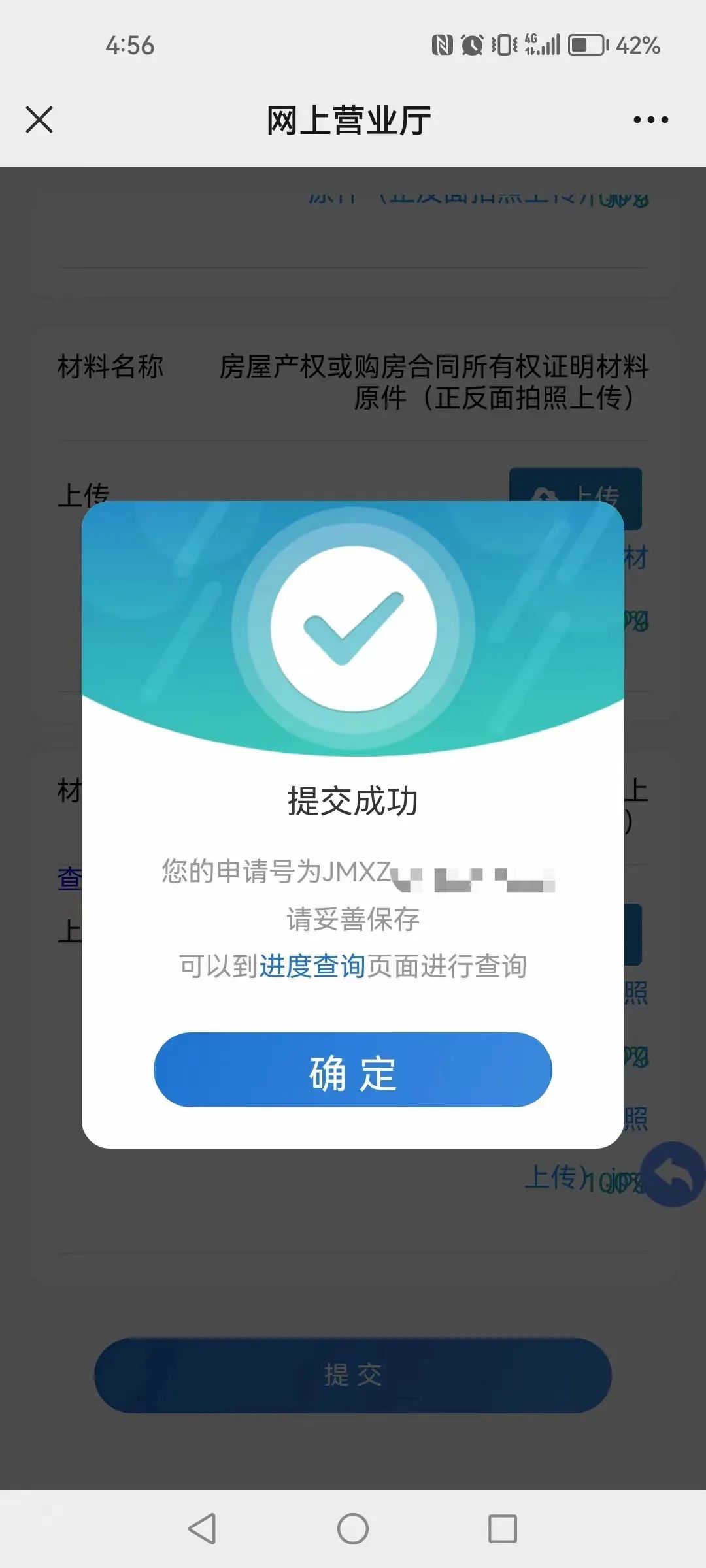706x1568 pixels.
Task: Confirm with the 确定 button
Action: tap(353, 1070)
